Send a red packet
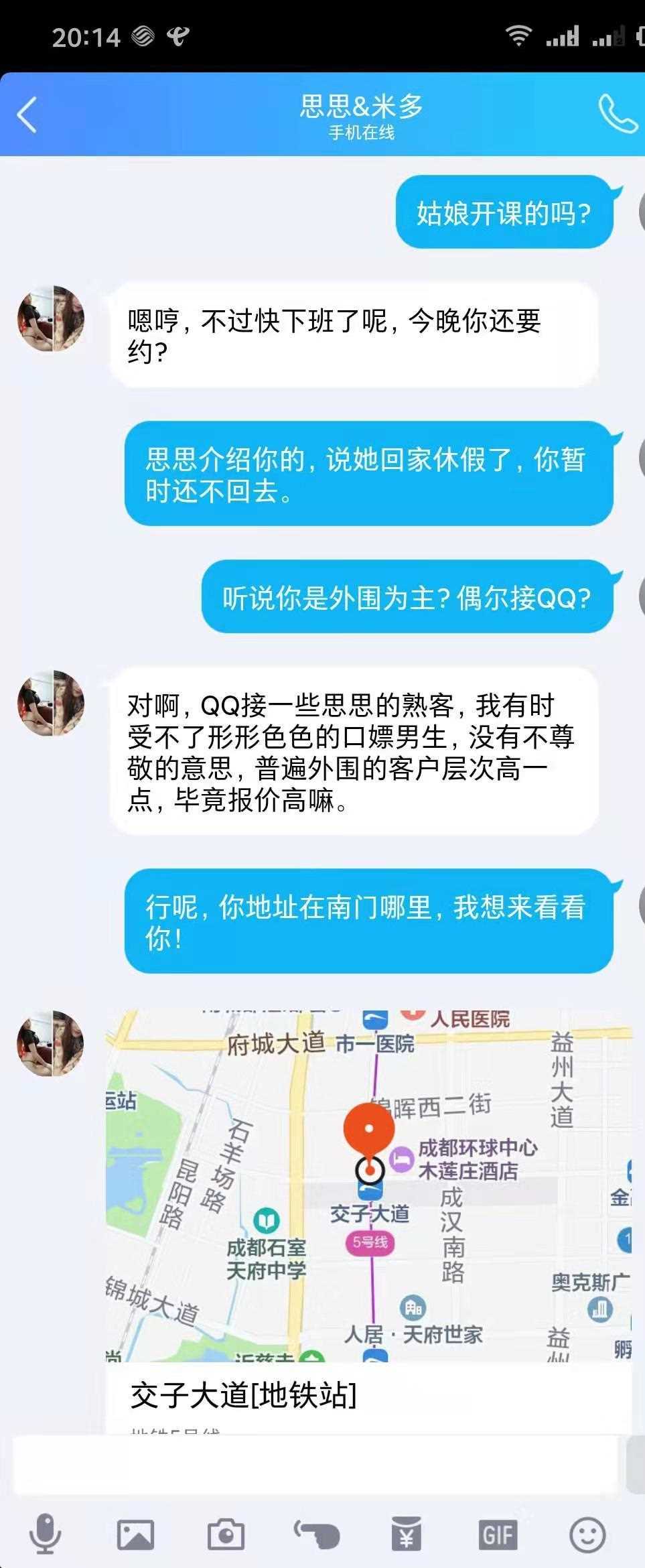Screen dimensions: 645x1568 coord(407,1534)
